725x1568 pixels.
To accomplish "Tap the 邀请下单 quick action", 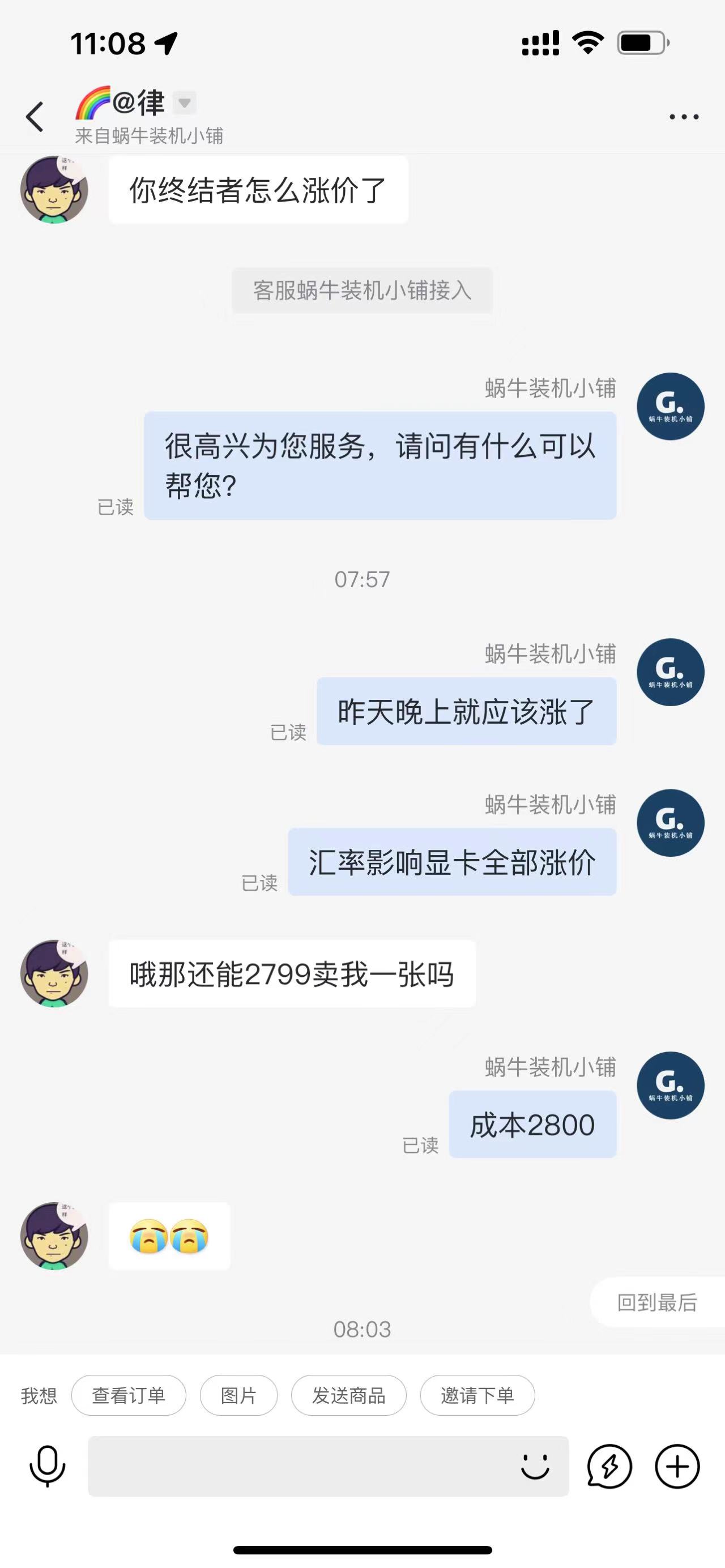I will coord(477,1396).
